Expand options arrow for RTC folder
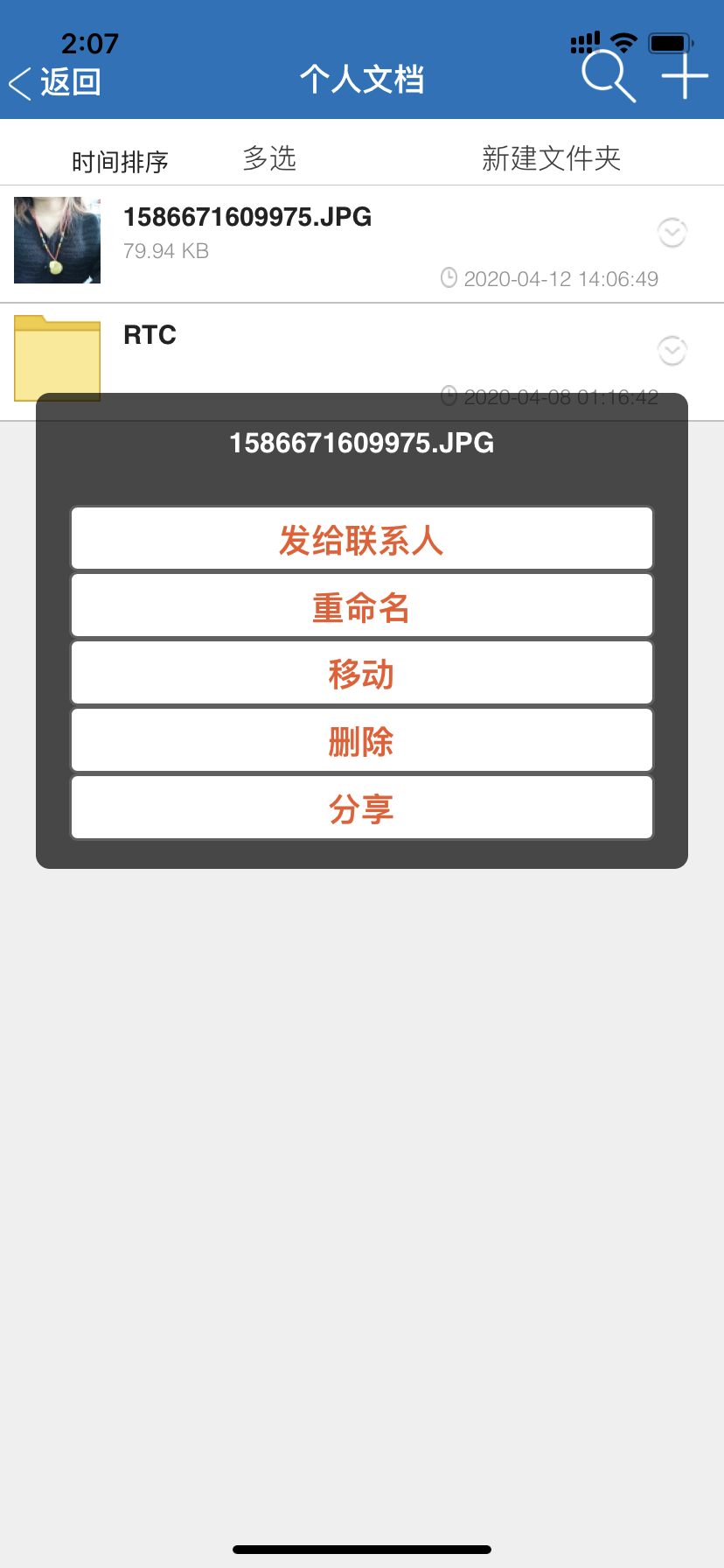This screenshot has width=724, height=1568. pyautogui.click(x=672, y=351)
